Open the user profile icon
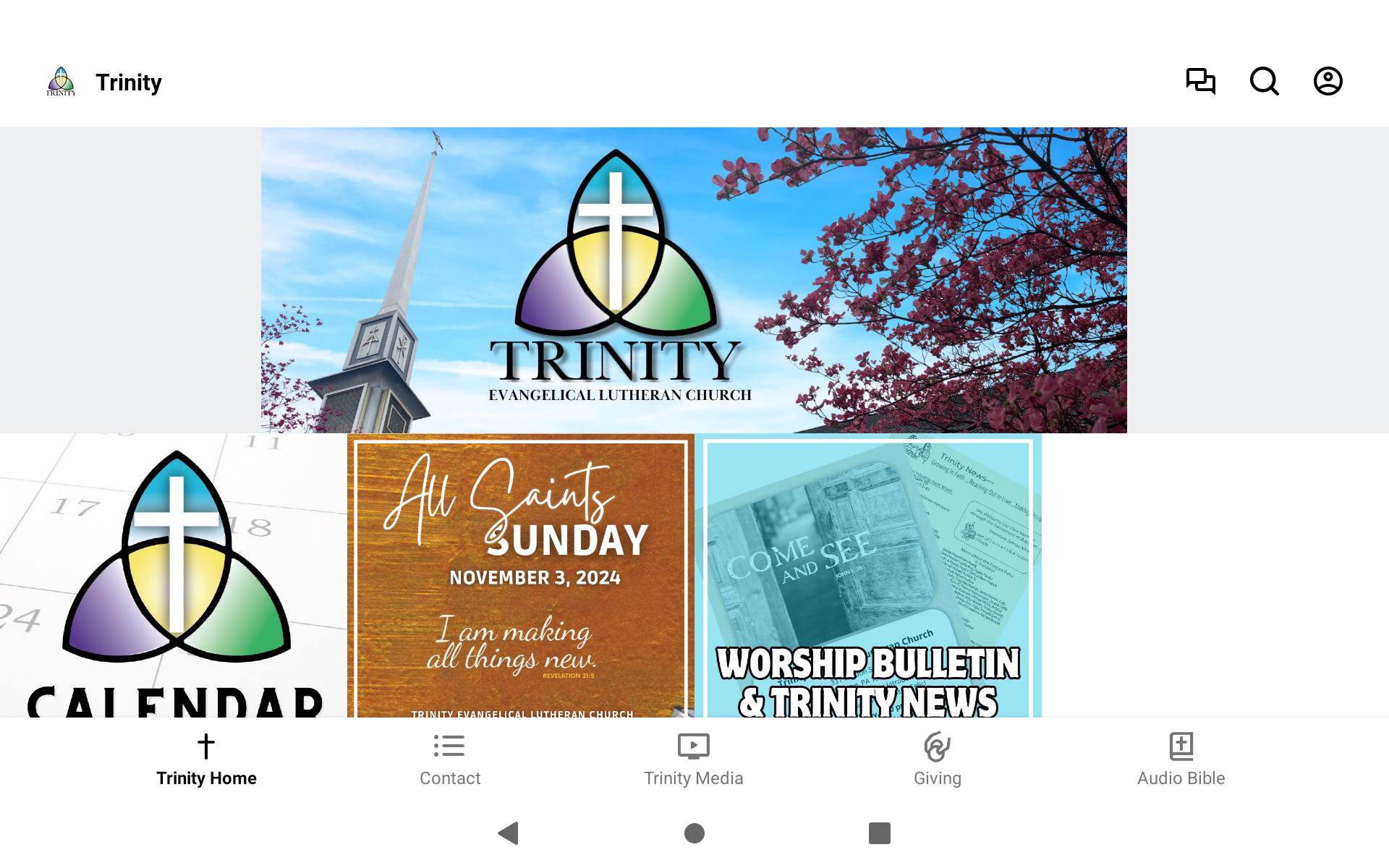This screenshot has width=1389, height=868. pos(1328,81)
